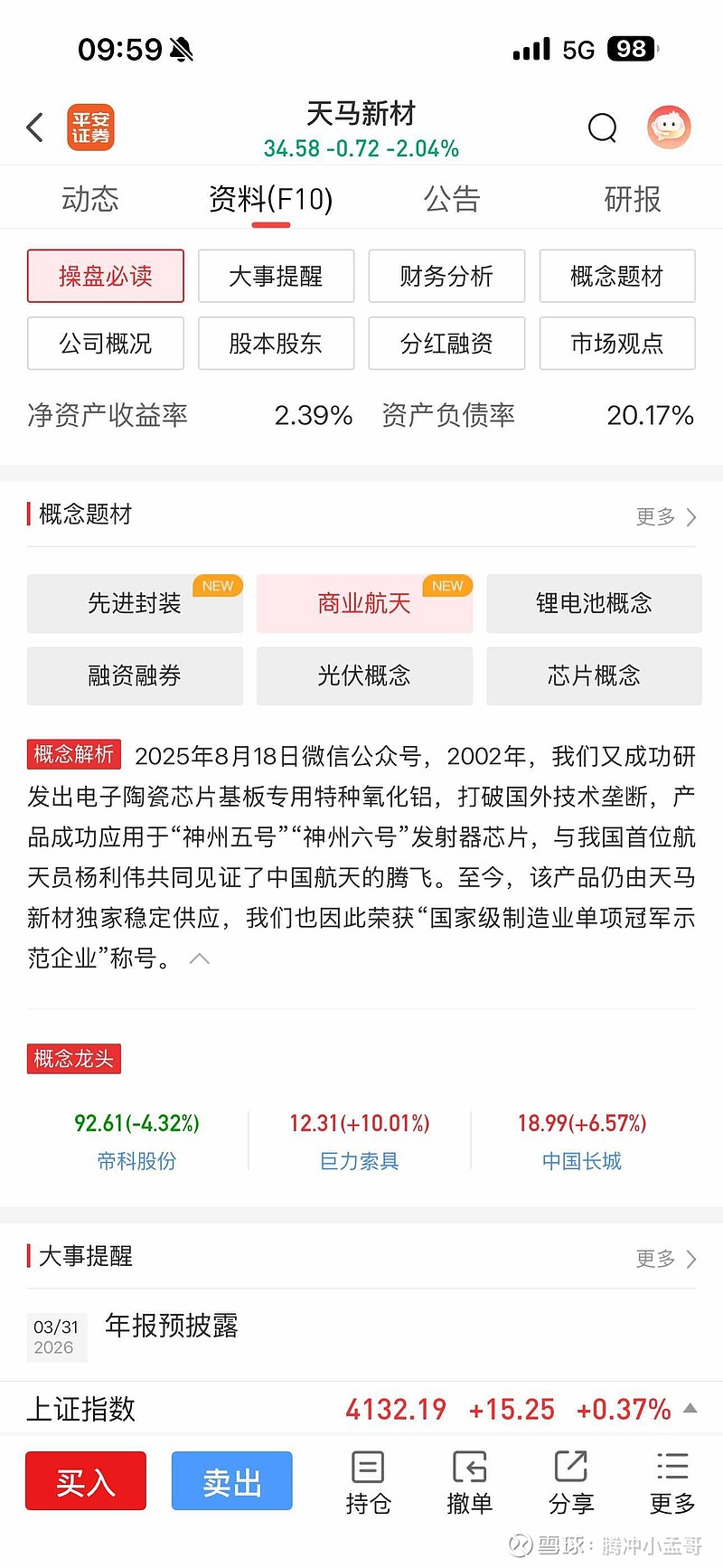
Task: Open 更多 beside 大事提醒 section
Action: coord(666,1257)
